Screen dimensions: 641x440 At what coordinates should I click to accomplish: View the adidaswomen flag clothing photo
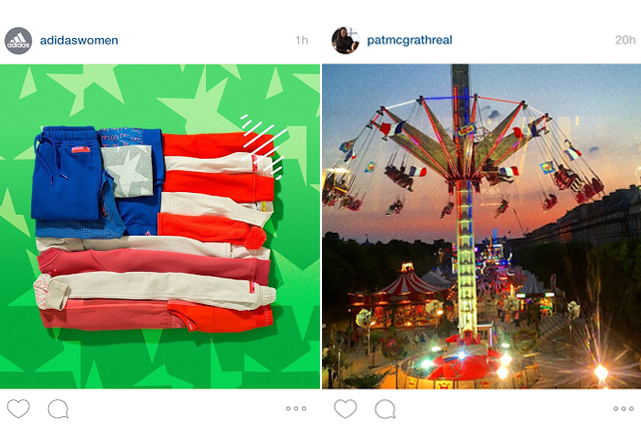tap(160, 226)
